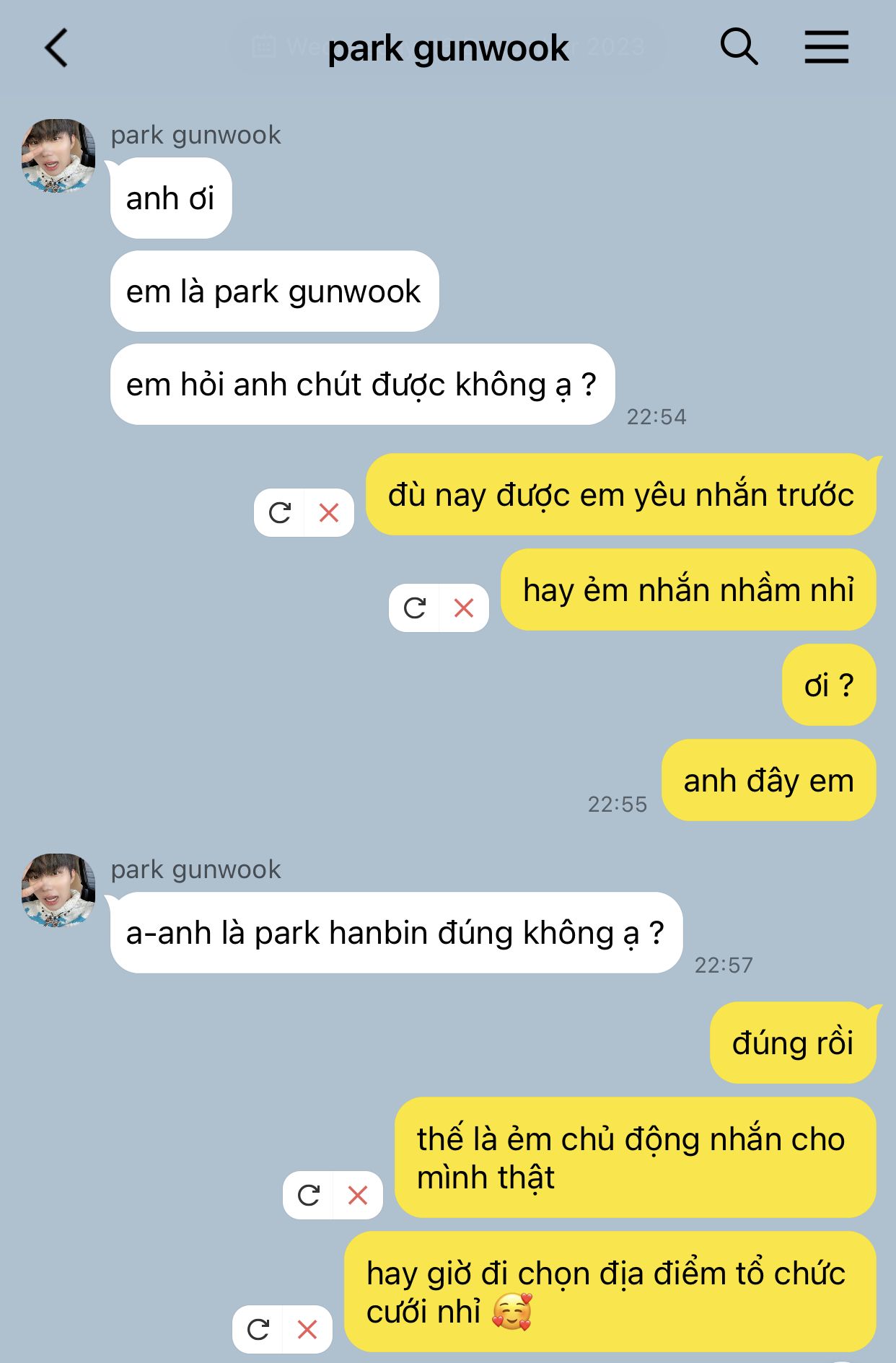The height and width of the screenshot is (1363, 896).
Task: Go back from park gunwook chat
Action: click(56, 48)
